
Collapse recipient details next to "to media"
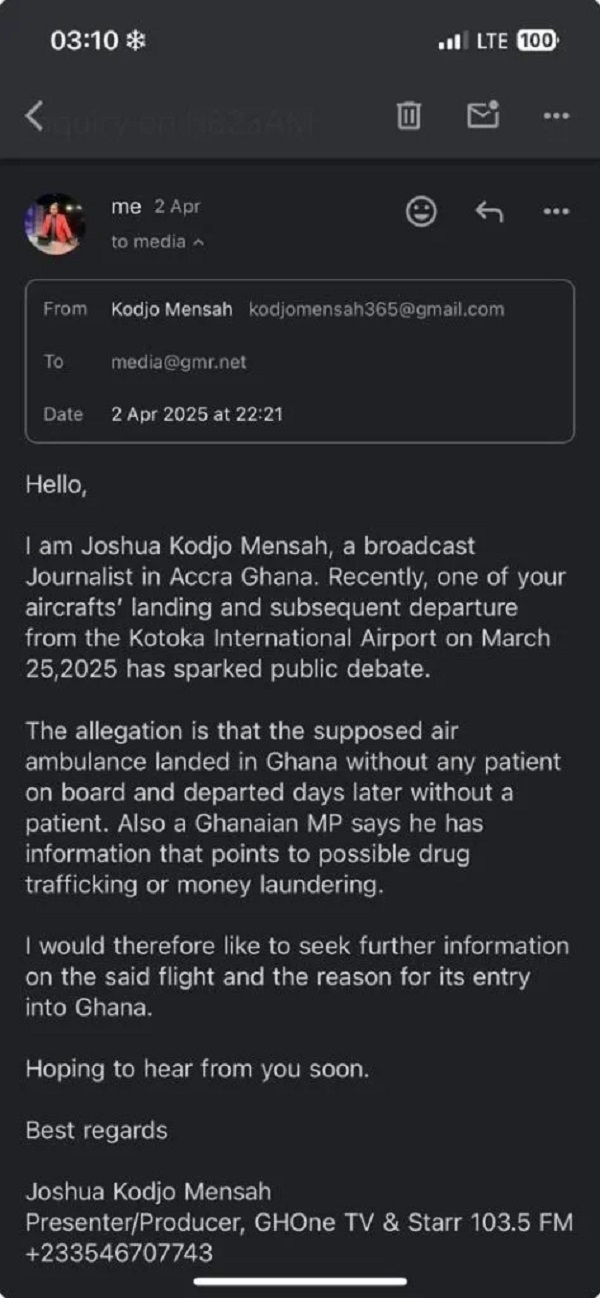point(198,242)
